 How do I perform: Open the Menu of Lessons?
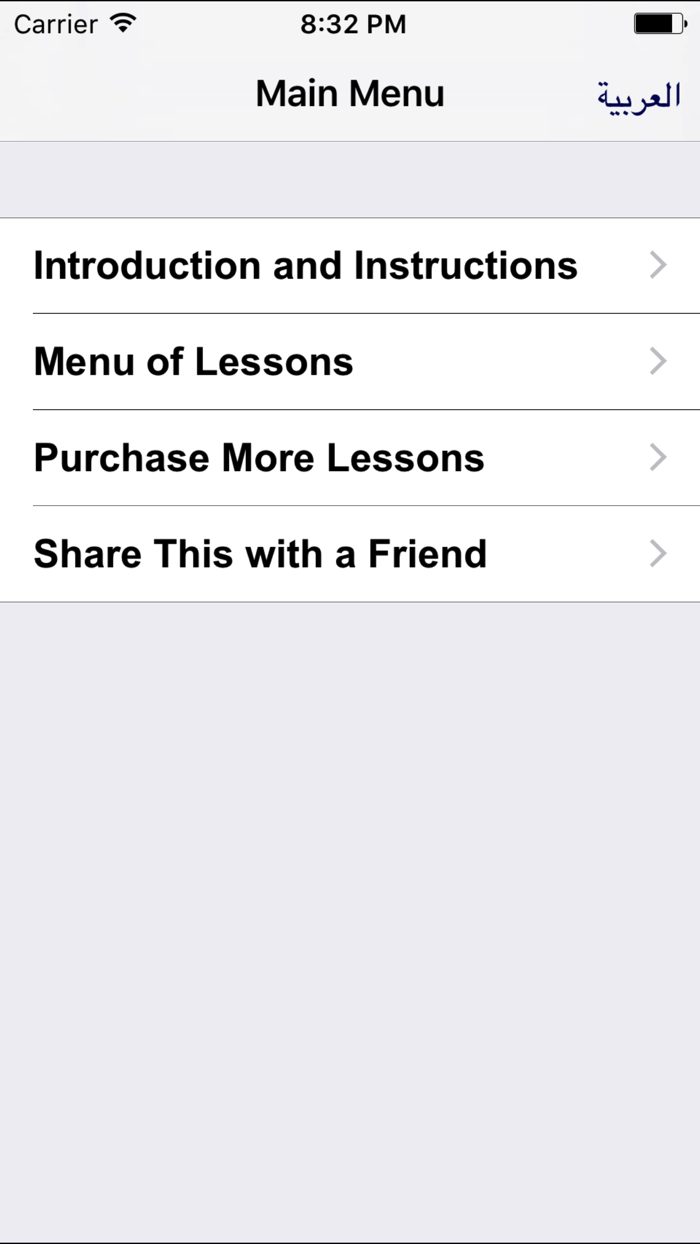pyautogui.click(x=350, y=362)
